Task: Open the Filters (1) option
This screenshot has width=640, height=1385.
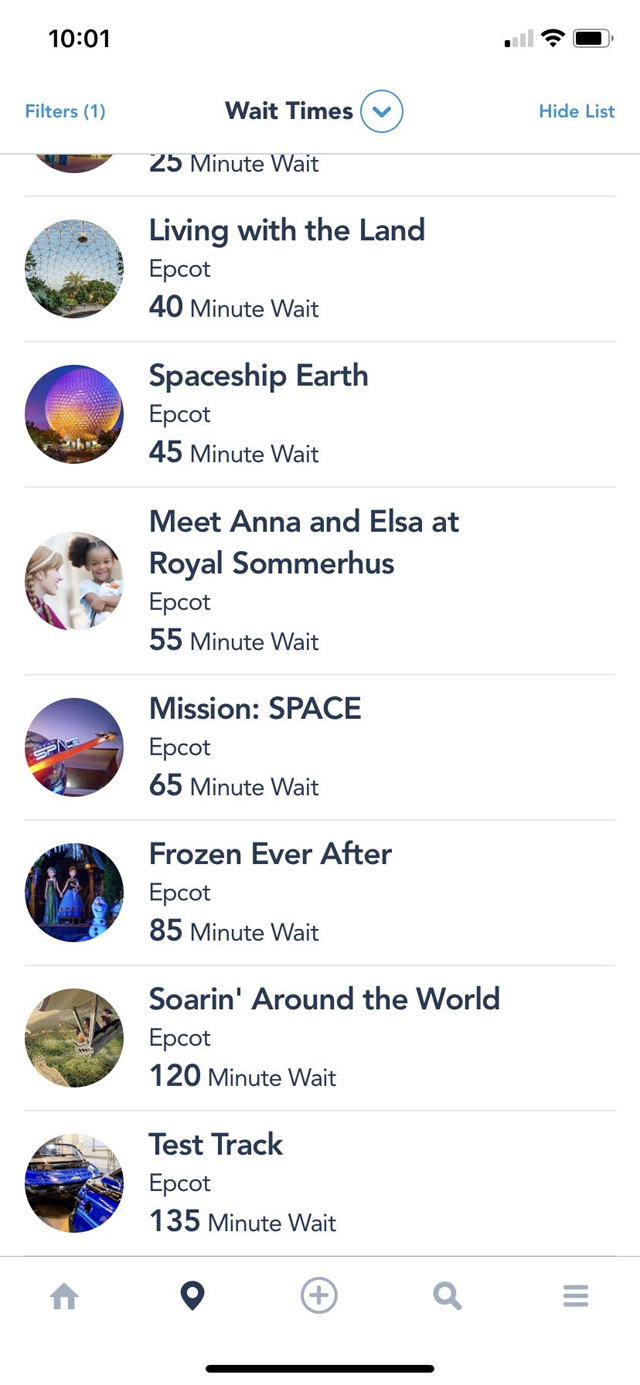Action: (x=65, y=111)
